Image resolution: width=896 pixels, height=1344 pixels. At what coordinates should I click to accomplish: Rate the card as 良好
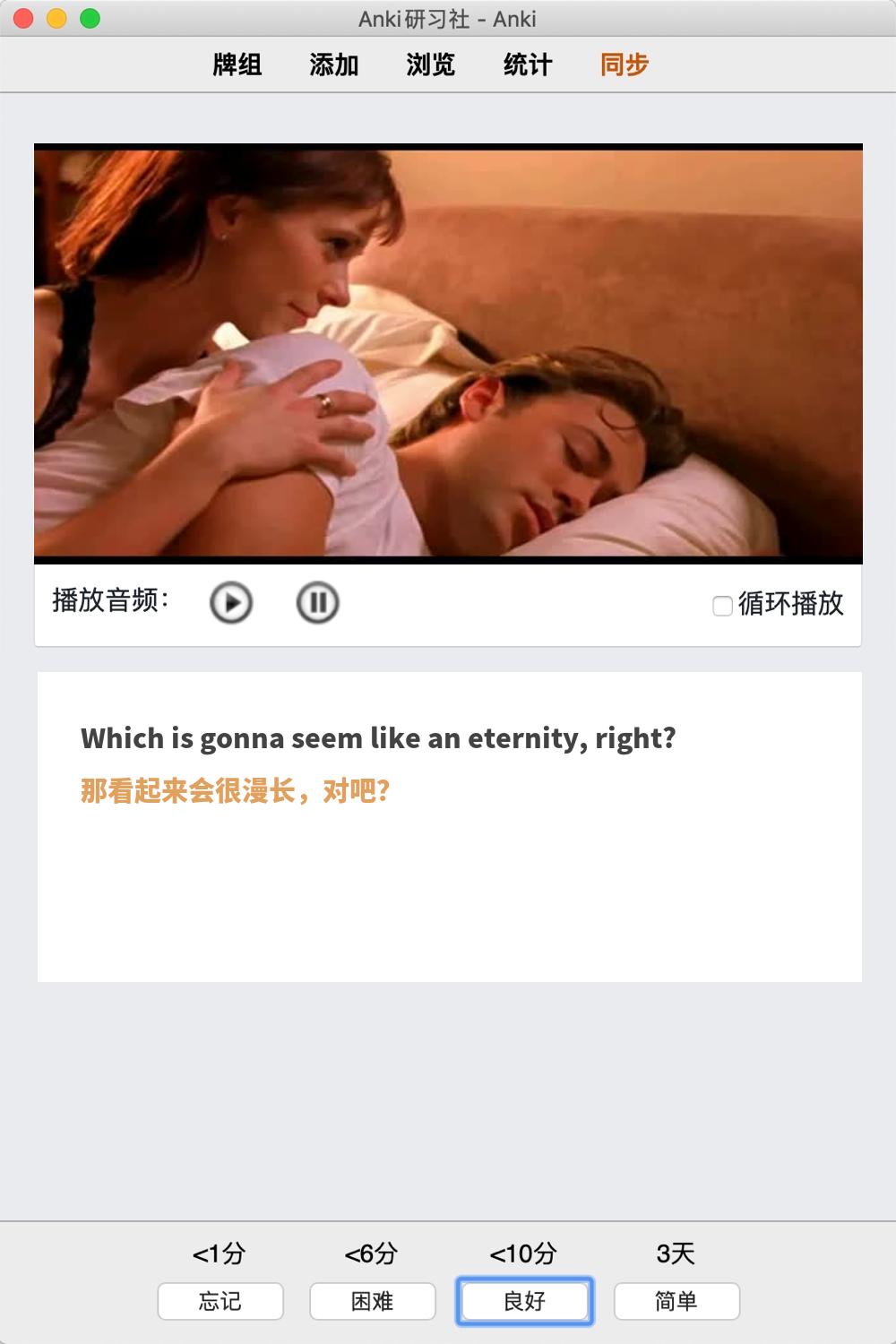[x=525, y=1301]
